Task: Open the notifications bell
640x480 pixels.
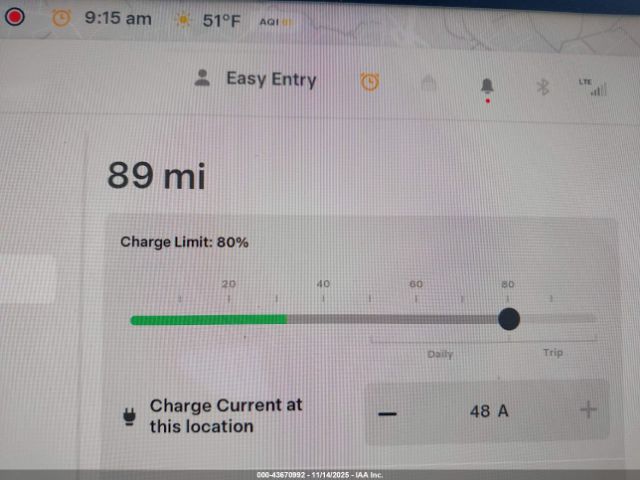Action: (487, 85)
